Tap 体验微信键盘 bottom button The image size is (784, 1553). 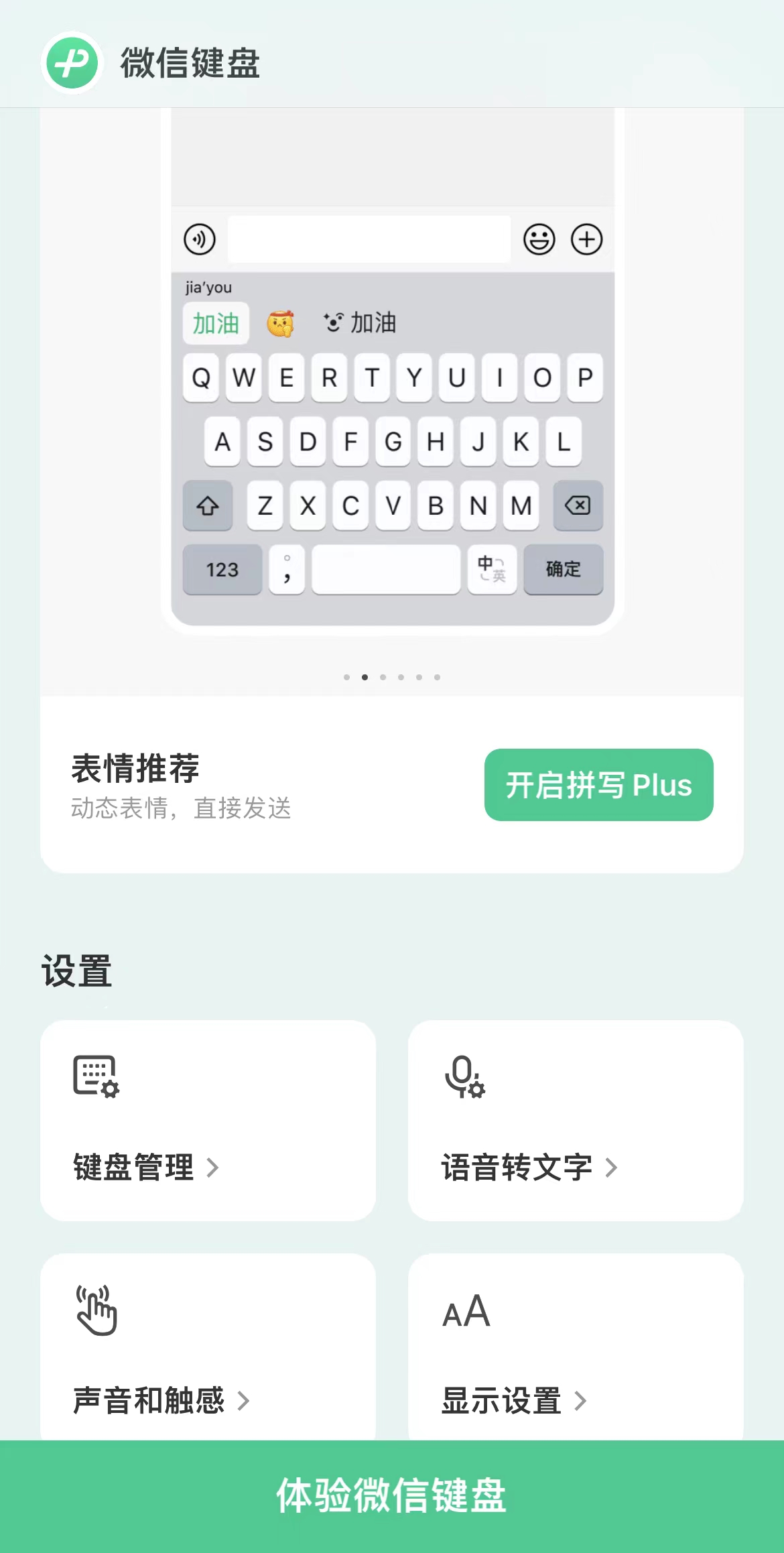pos(392,1496)
